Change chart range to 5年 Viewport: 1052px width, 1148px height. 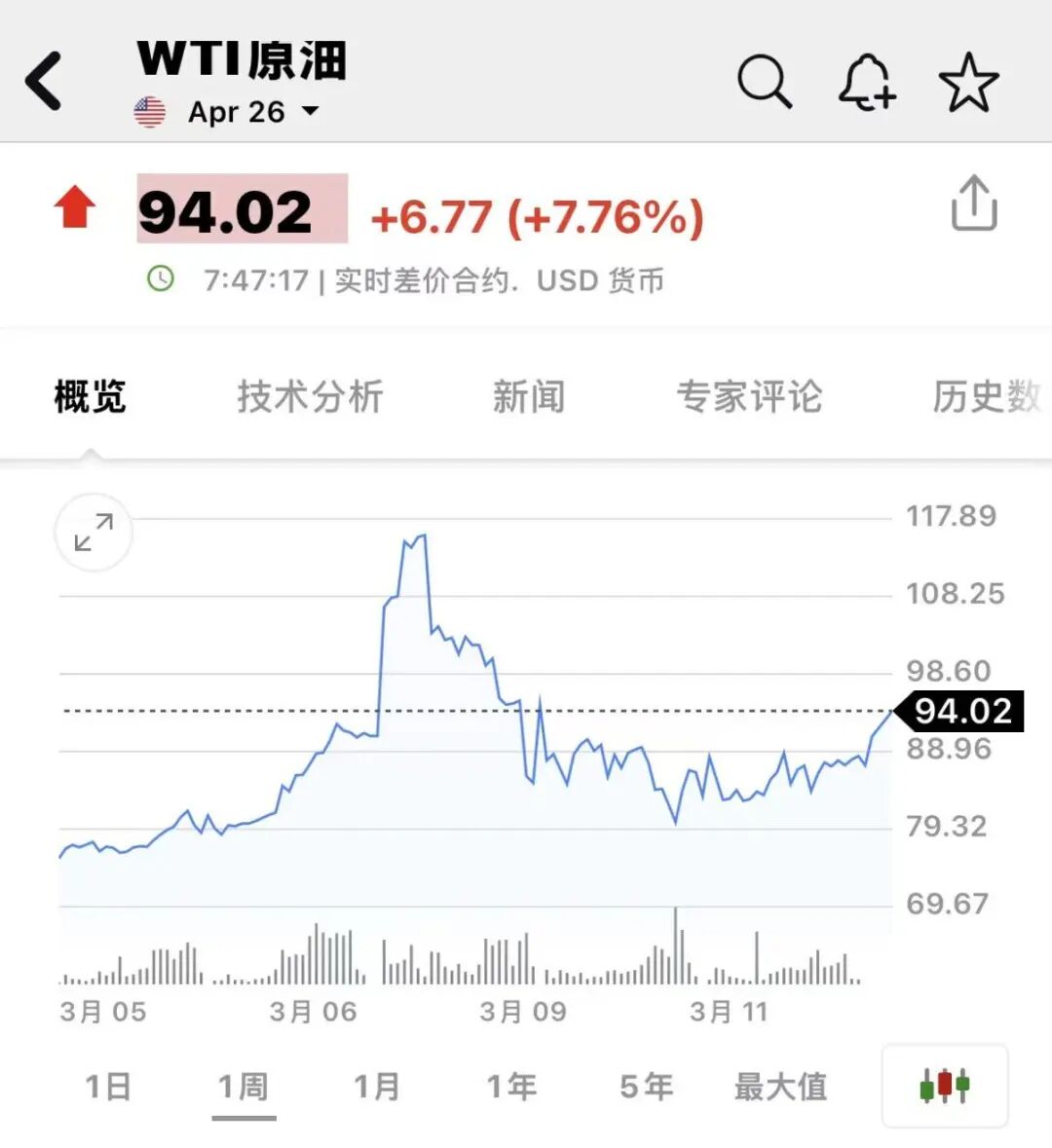pos(647,1087)
